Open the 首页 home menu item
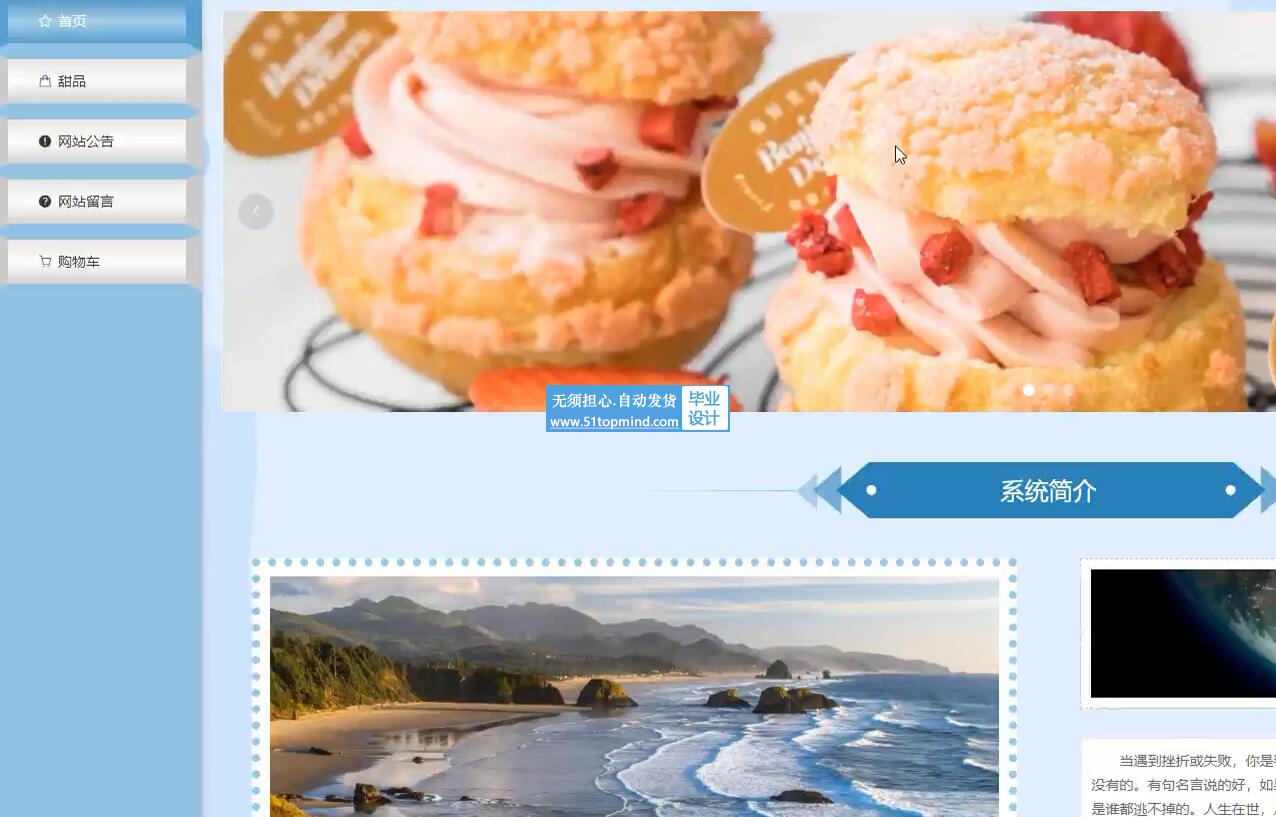Image resolution: width=1276 pixels, height=817 pixels. click(95, 21)
